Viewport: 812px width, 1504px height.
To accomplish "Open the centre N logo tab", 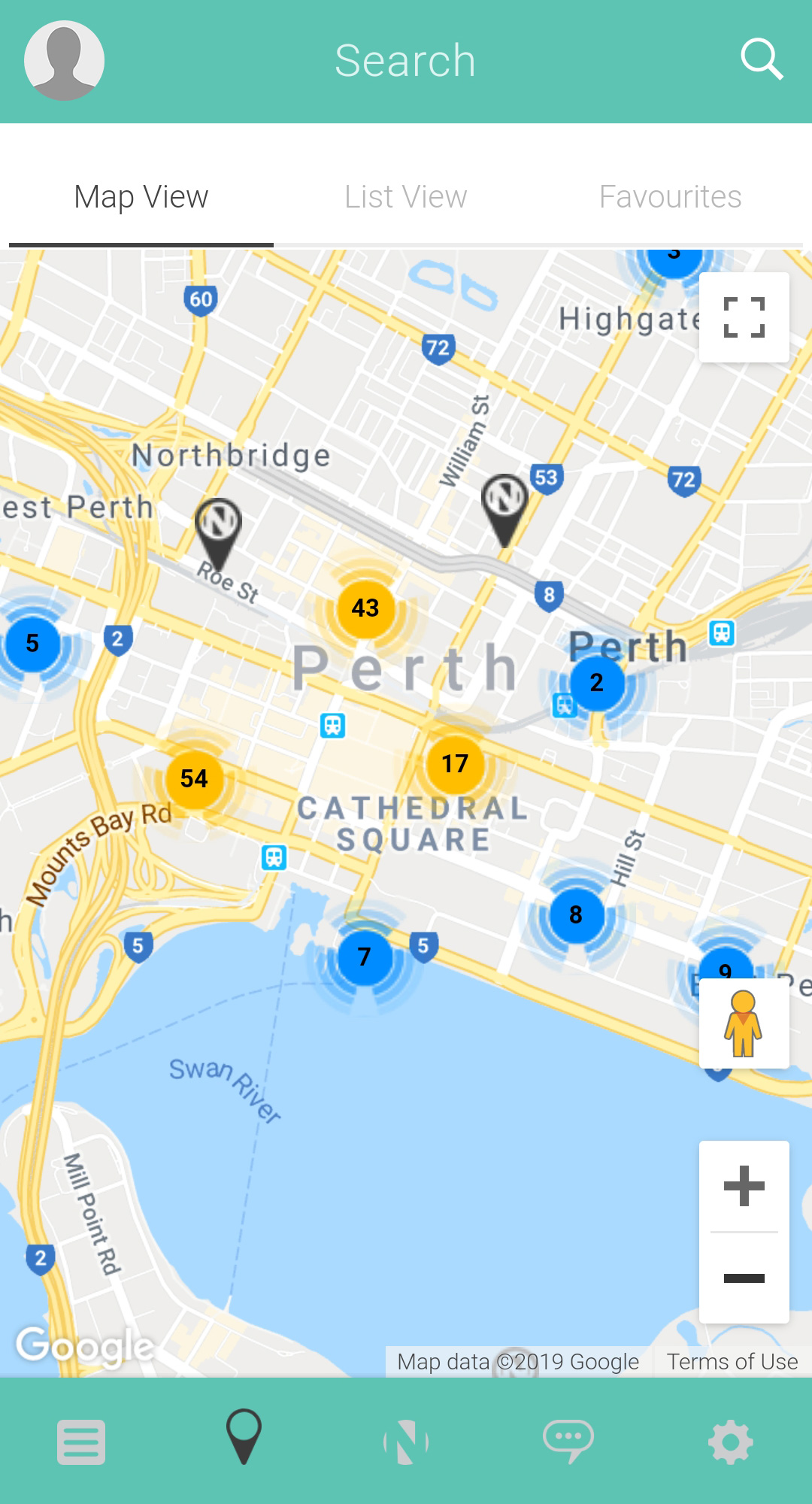I will pyautogui.click(x=406, y=1442).
